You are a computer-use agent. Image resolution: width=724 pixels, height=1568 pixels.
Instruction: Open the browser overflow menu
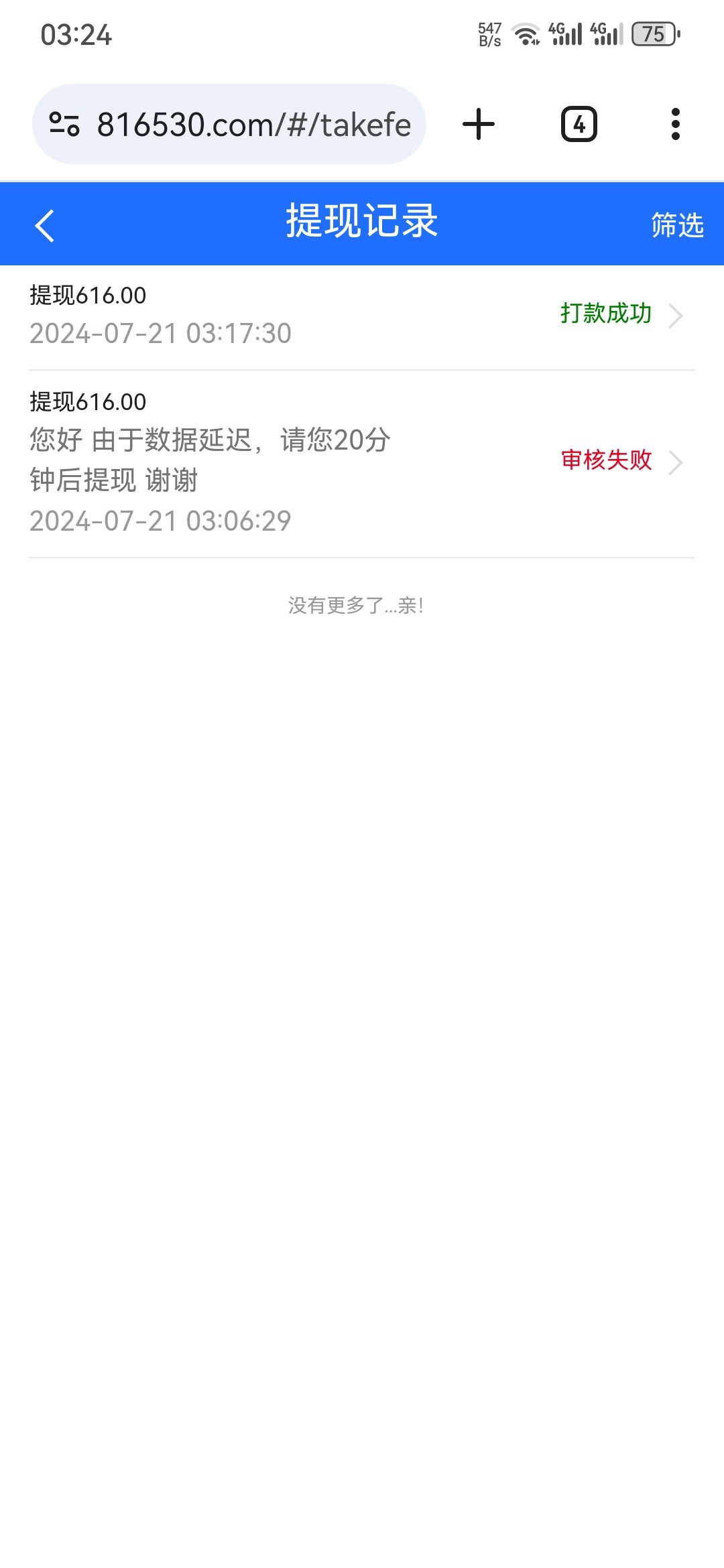(x=675, y=125)
